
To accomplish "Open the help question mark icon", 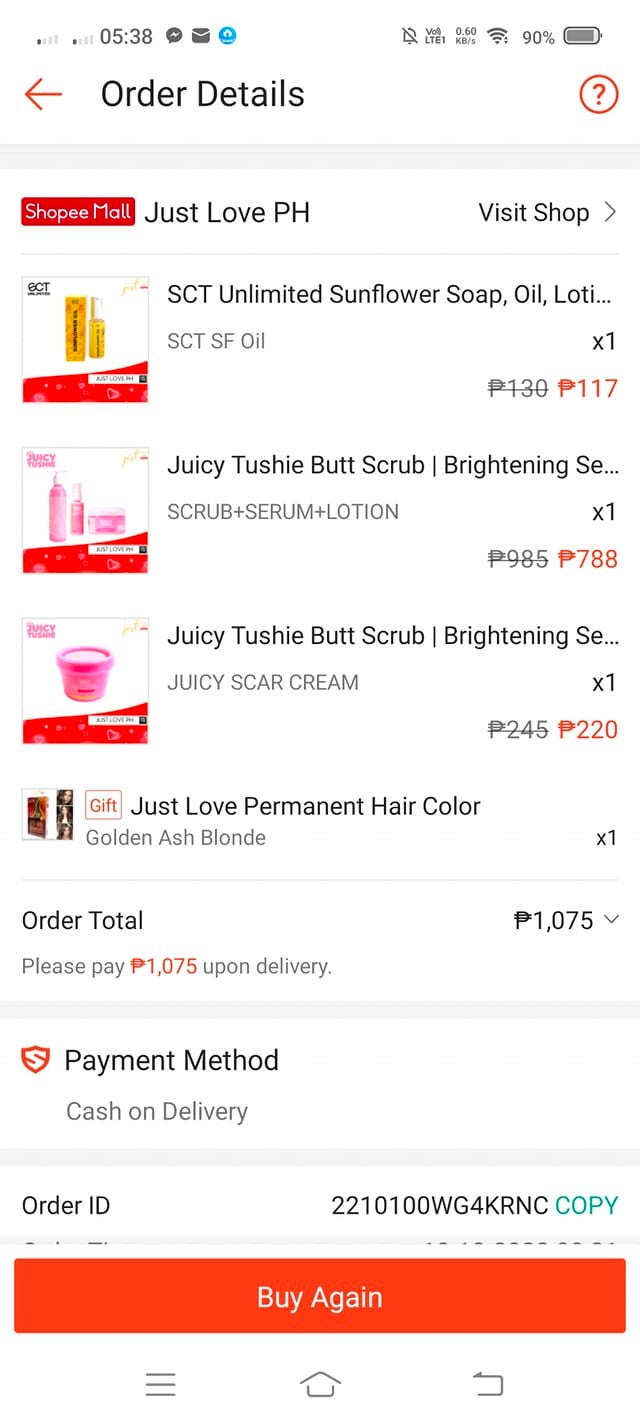I will [598, 95].
